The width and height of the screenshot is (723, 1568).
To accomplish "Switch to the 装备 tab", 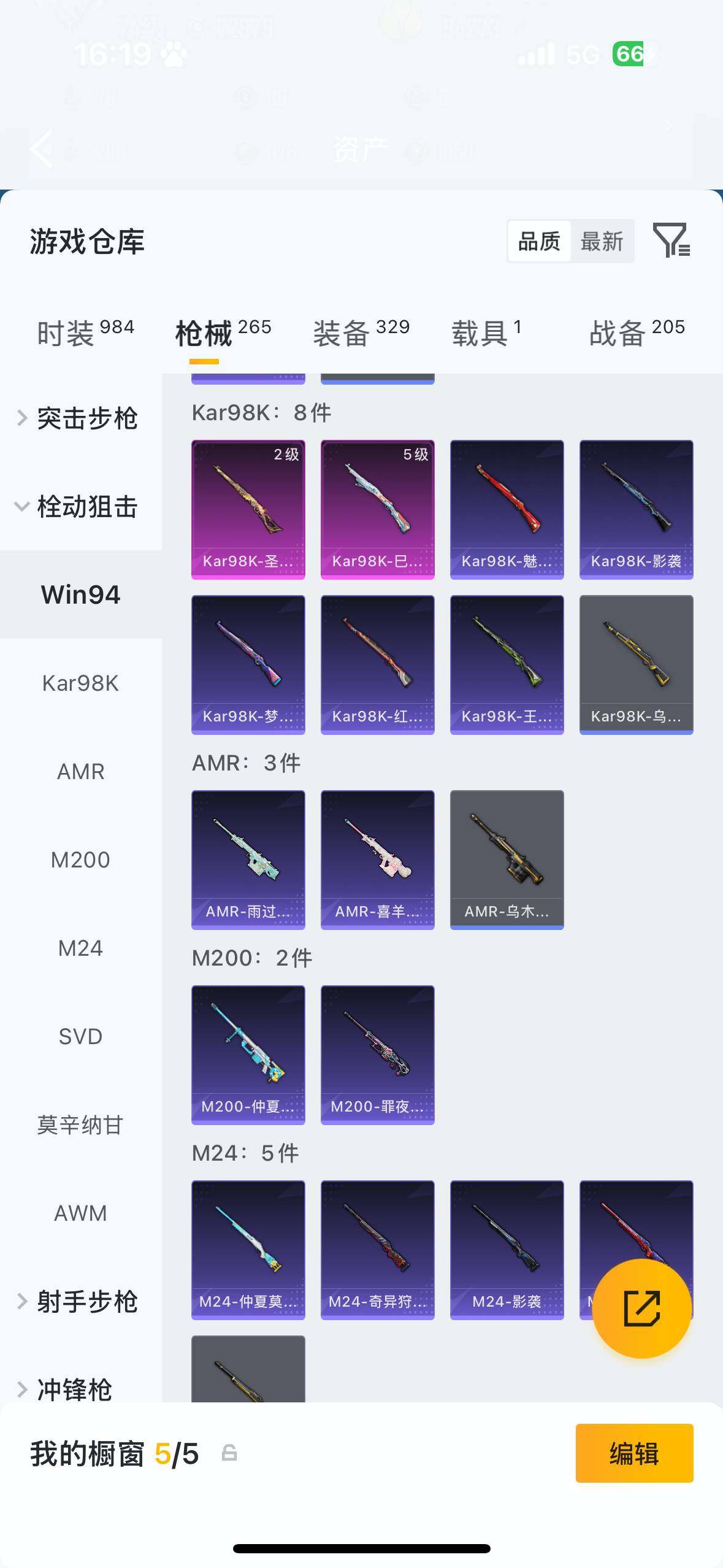I will (361, 333).
